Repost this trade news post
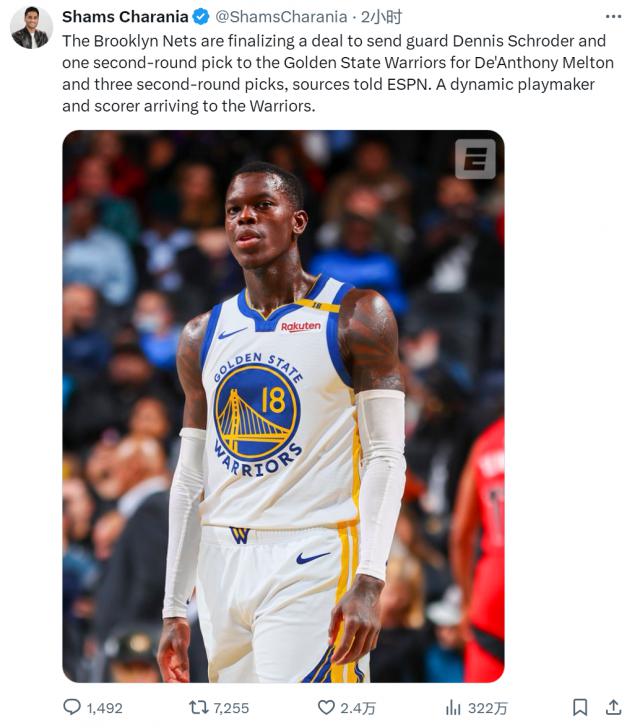 [x=199, y=707]
